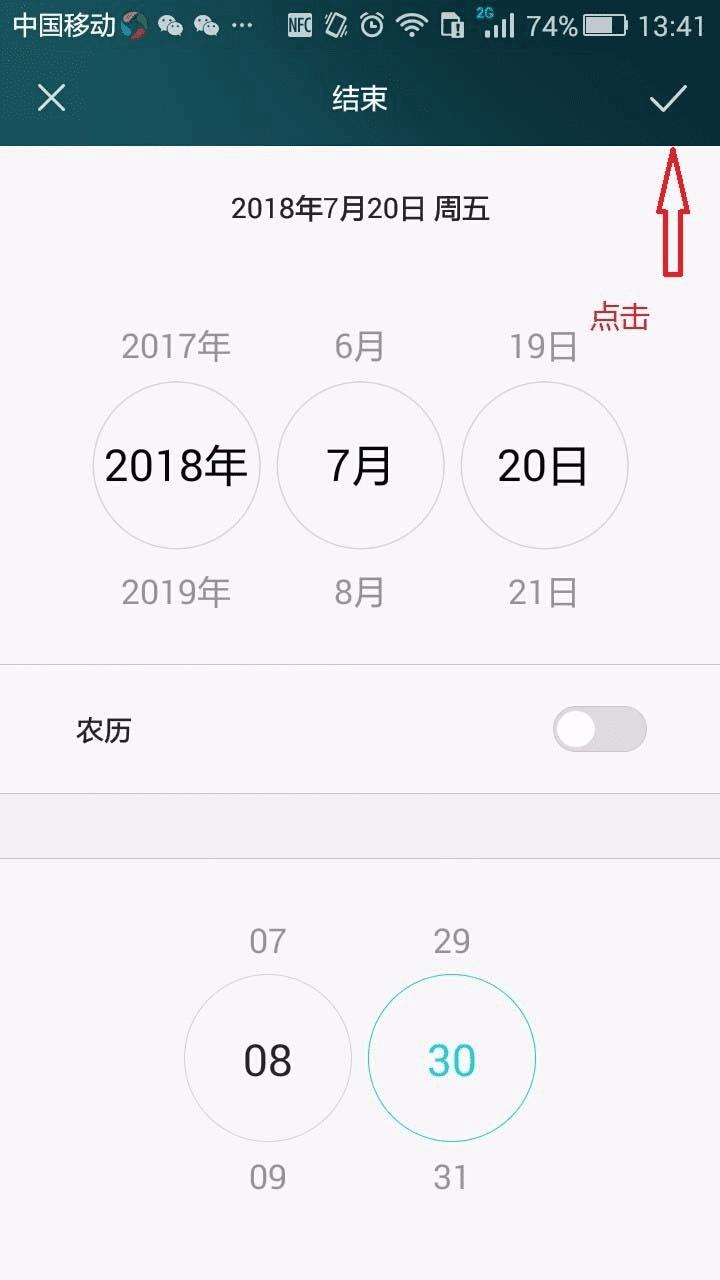Tap the selected 7月 month circle
The width and height of the screenshot is (720, 1280).
[x=360, y=466]
